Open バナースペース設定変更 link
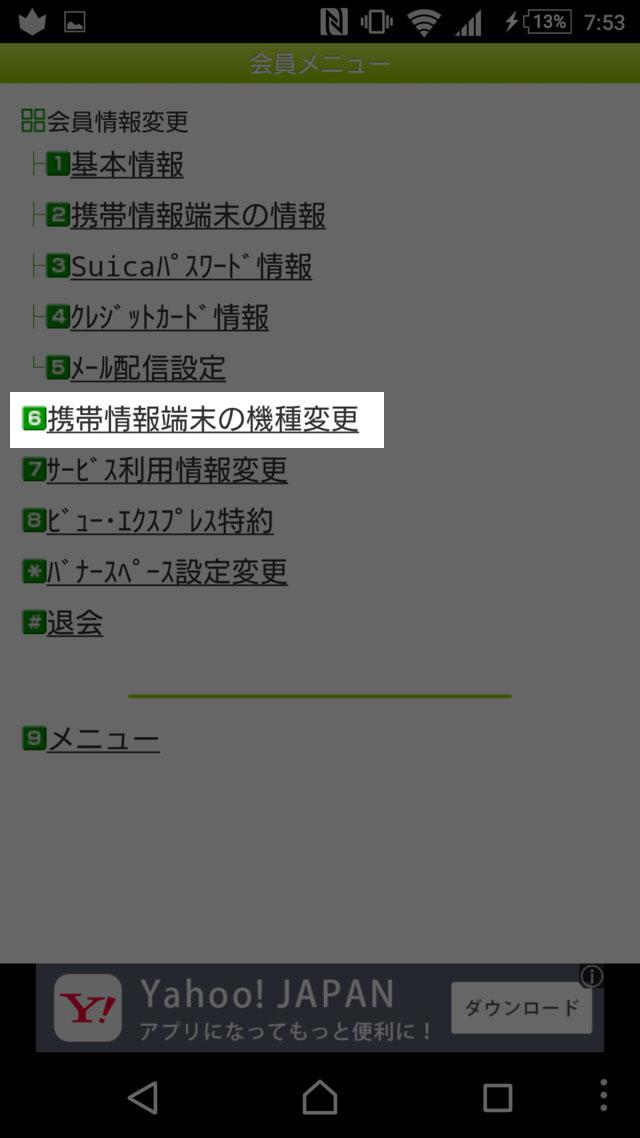The image size is (640, 1138). coord(167,572)
